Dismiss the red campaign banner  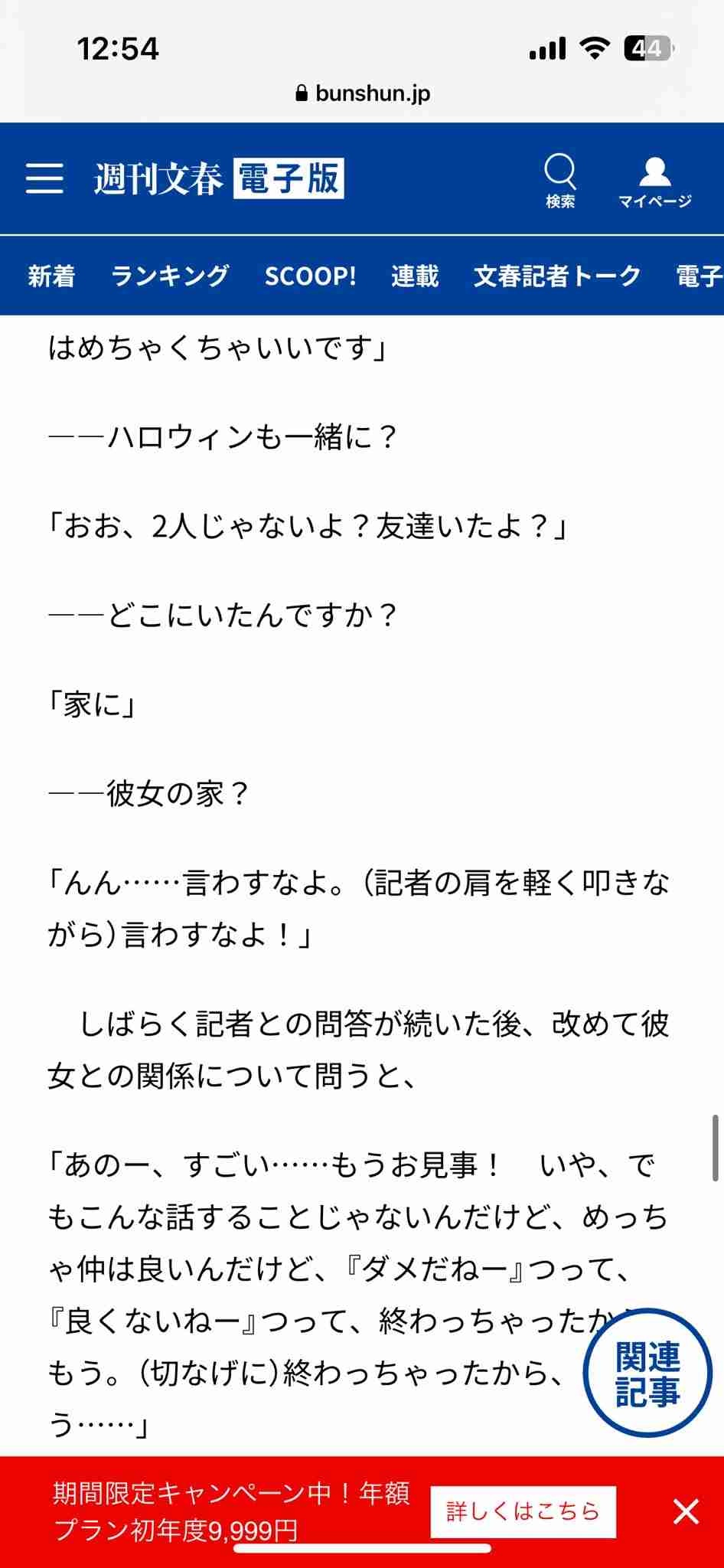(686, 1512)
